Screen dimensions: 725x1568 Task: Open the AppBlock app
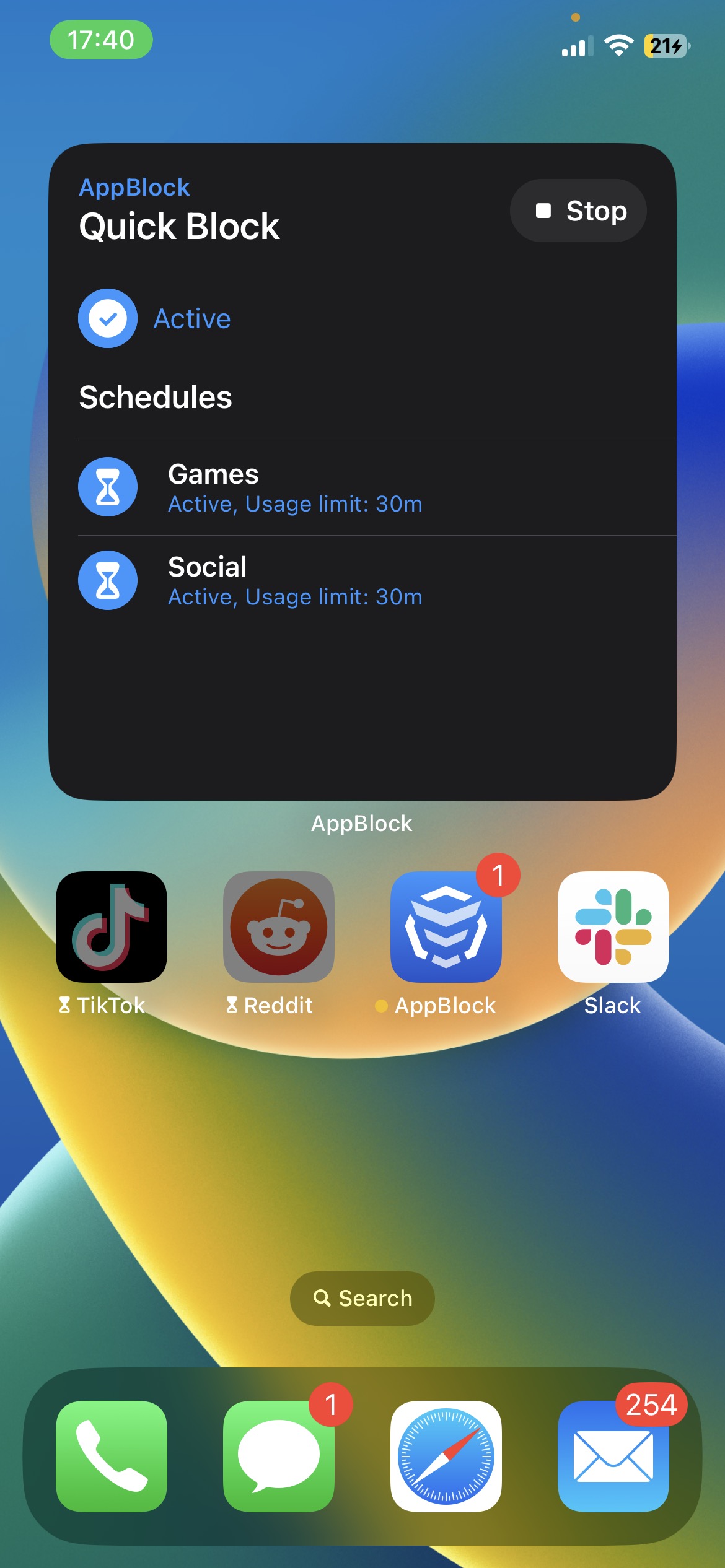click(446, 926)
